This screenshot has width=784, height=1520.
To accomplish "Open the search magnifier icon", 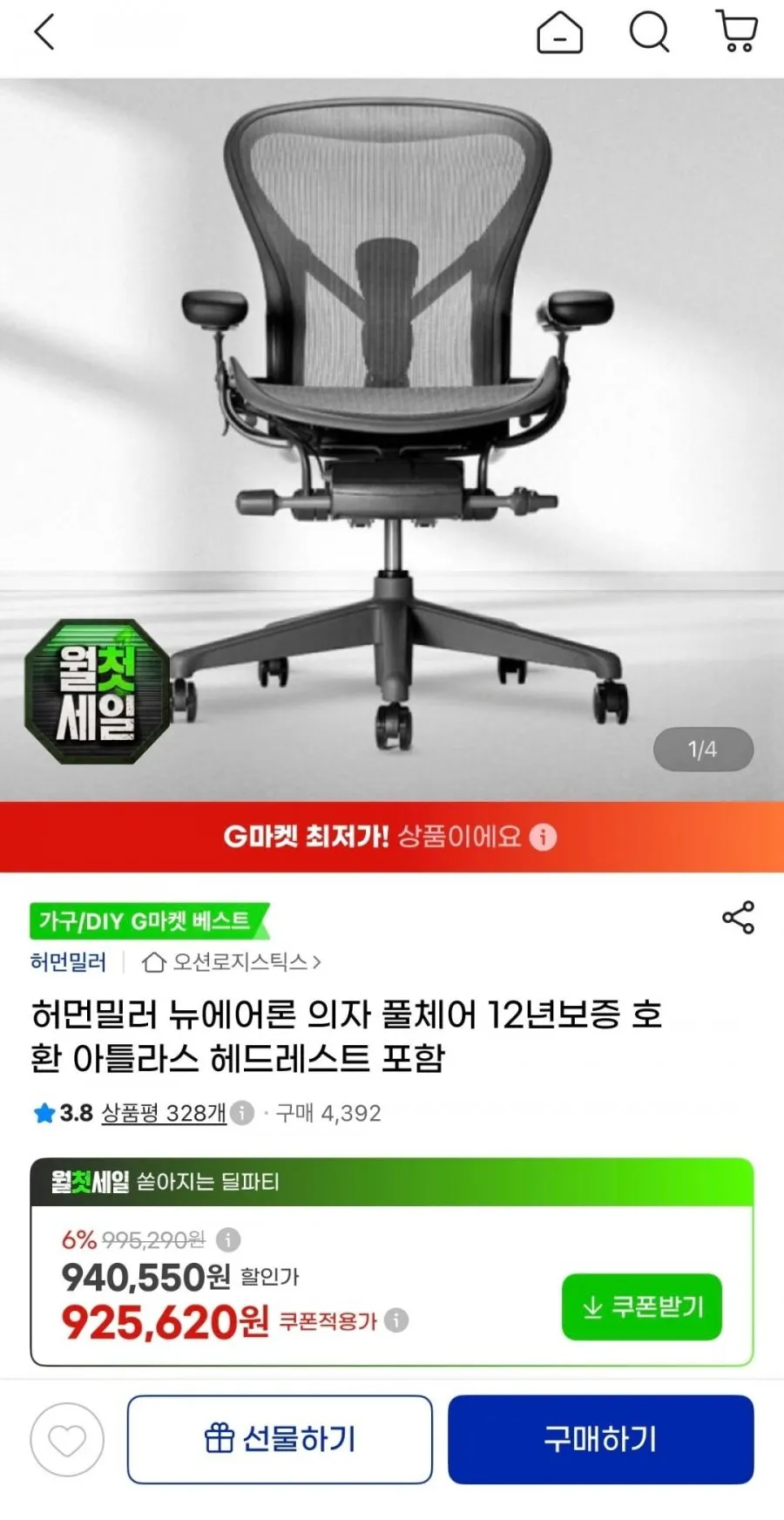I will click(x=650, y=32).
